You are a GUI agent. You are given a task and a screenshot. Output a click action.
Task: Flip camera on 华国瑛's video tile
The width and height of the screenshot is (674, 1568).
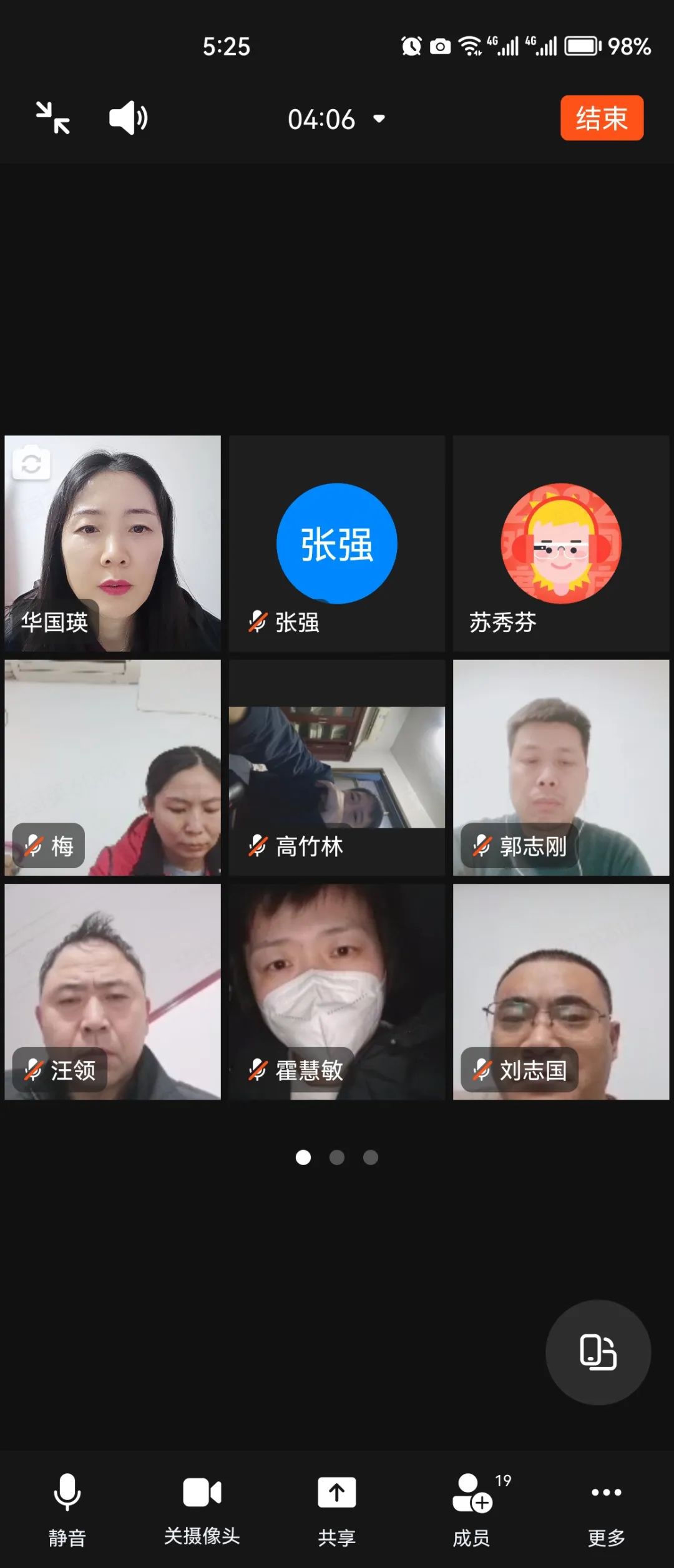(x=31, y=463)
